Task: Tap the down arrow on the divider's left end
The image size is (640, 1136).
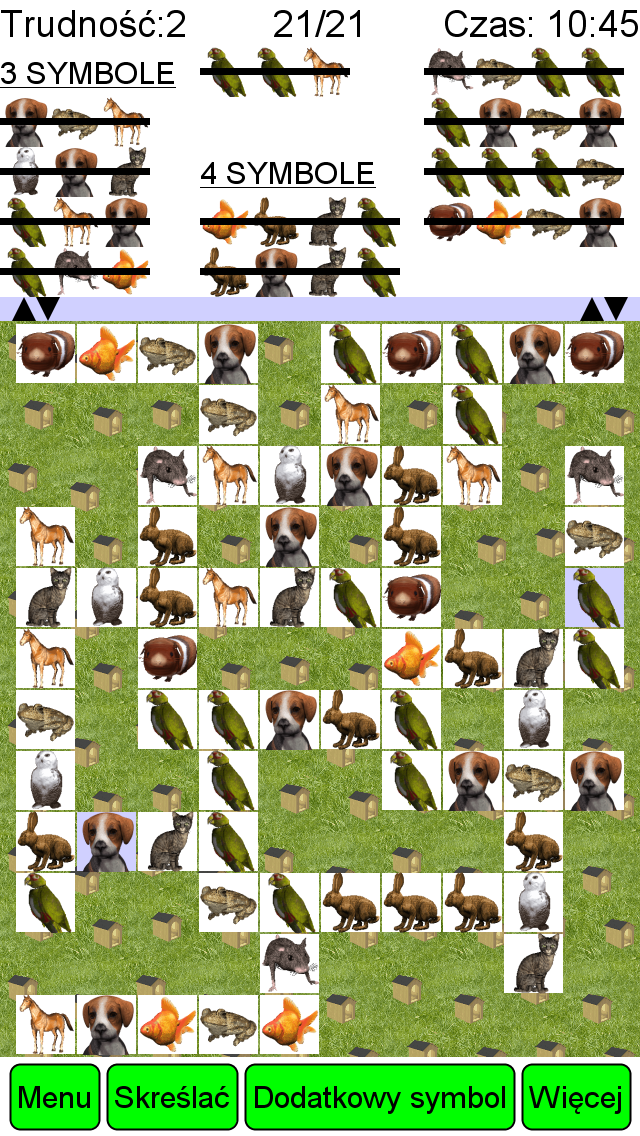Action: click(x=47, y=309)
